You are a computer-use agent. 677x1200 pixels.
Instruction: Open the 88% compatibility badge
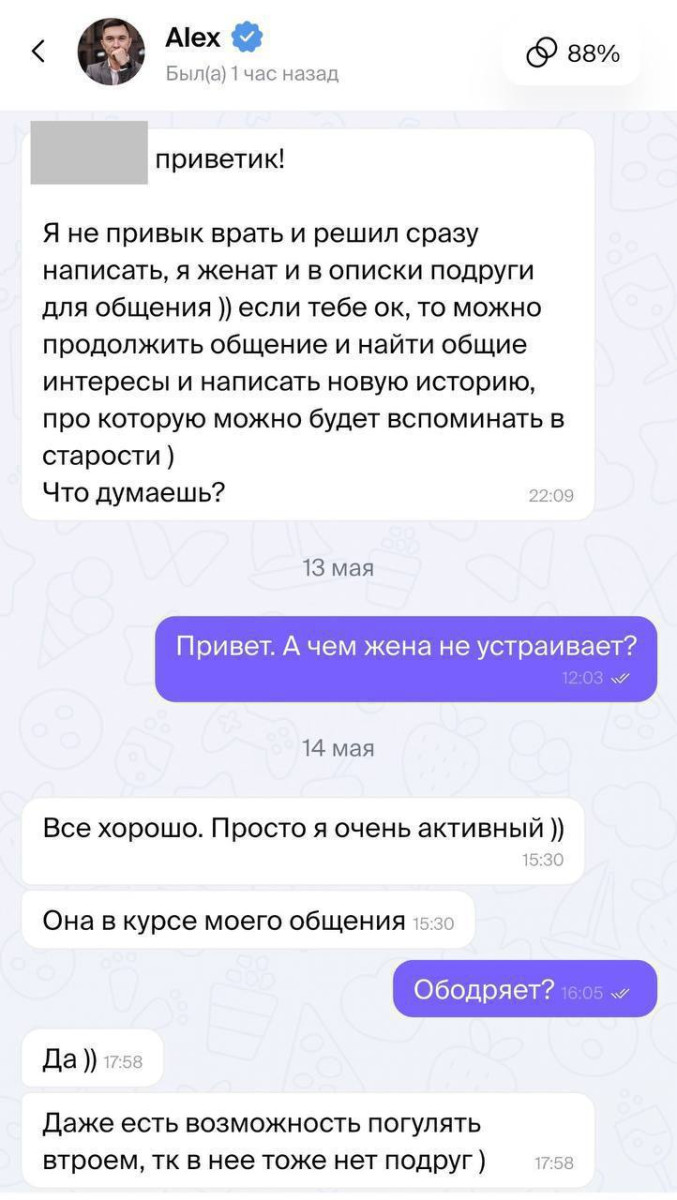point(574,54)
